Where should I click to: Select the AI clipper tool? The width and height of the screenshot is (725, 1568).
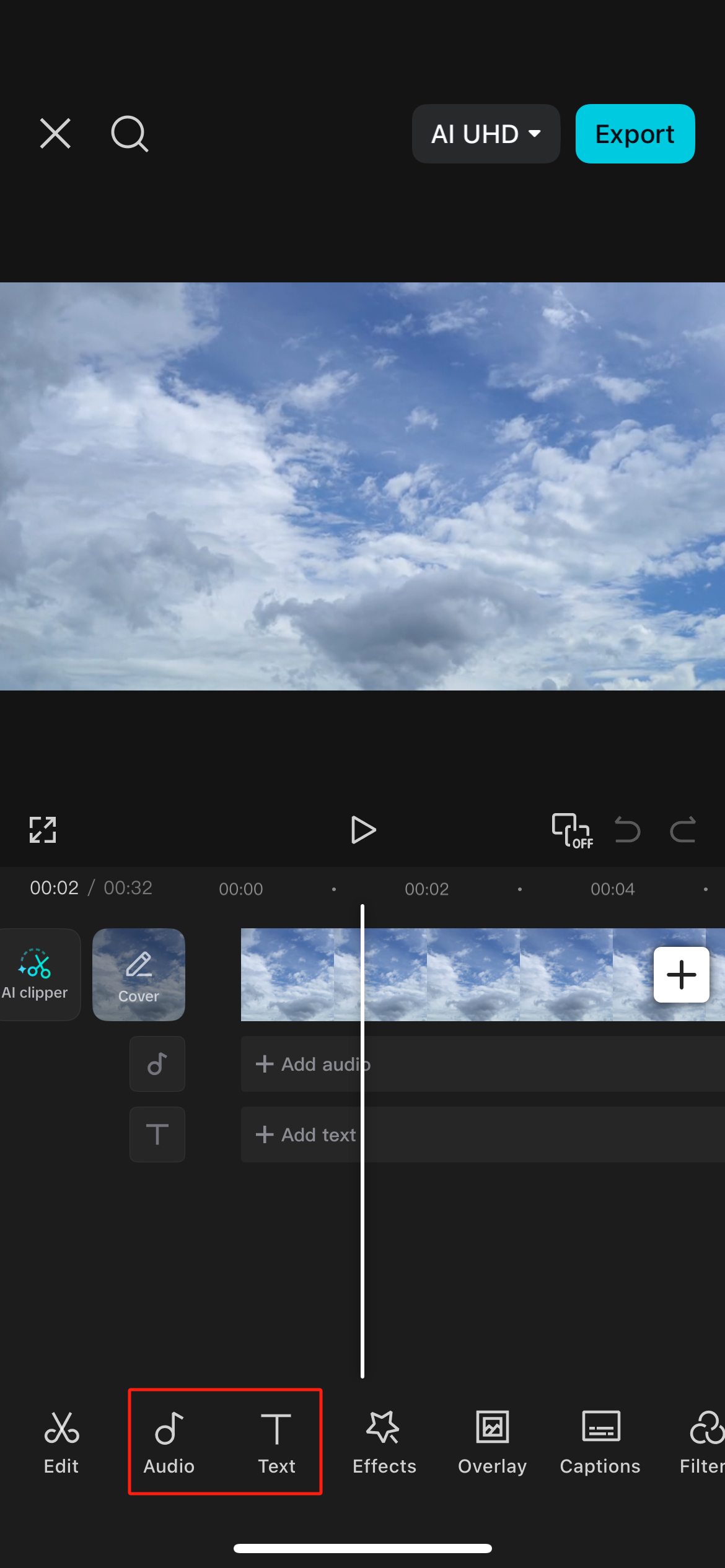(x=37, y=974)
